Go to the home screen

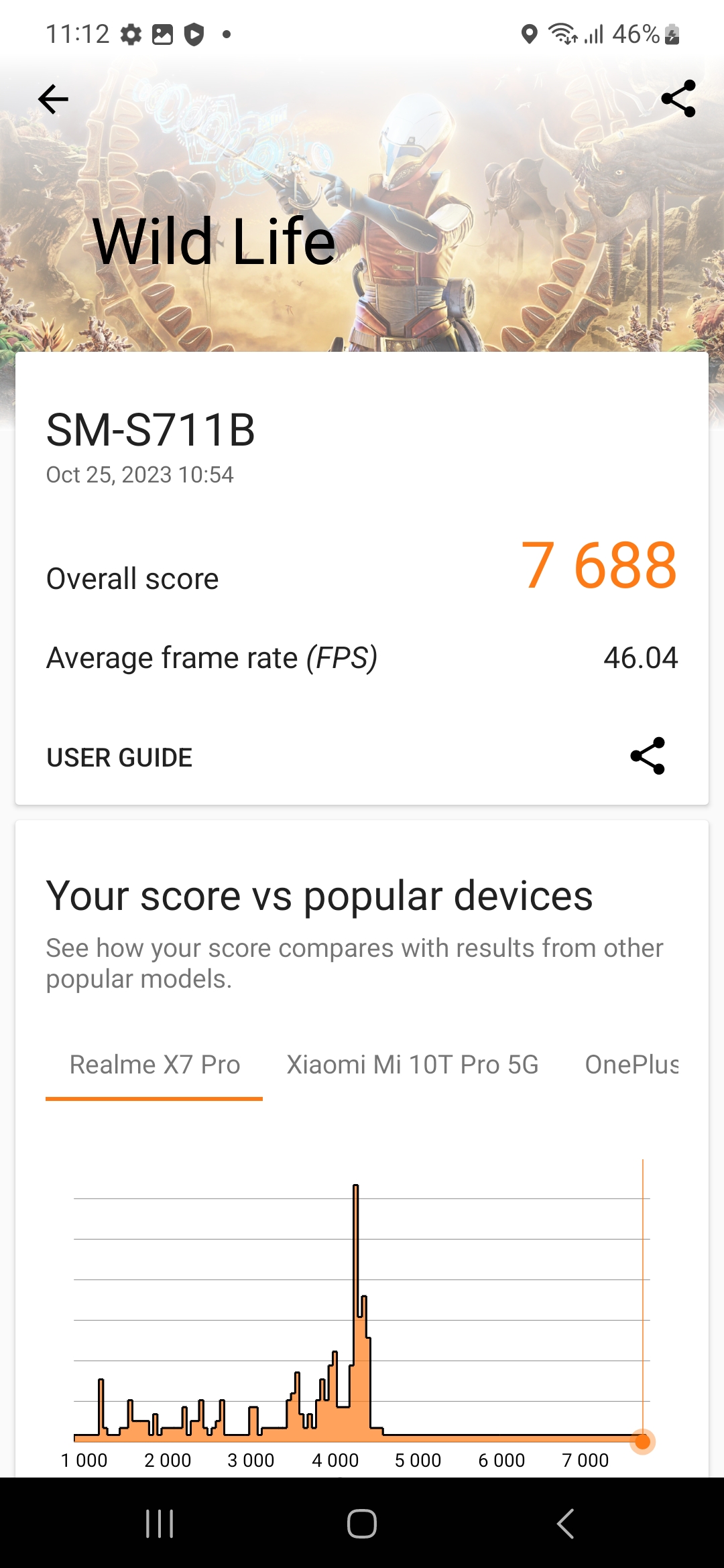(x=362, y=1523)
